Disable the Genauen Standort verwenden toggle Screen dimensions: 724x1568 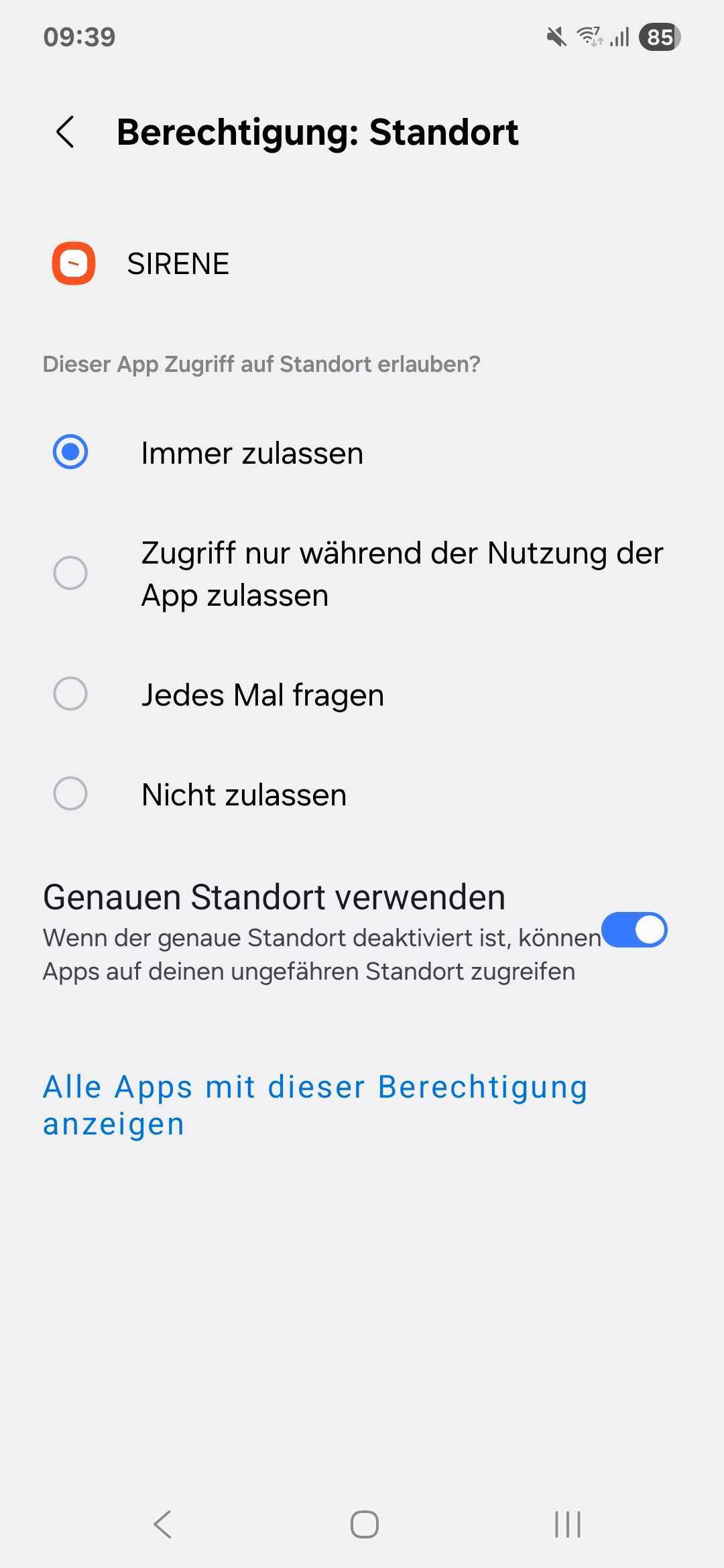click(633, 930)
